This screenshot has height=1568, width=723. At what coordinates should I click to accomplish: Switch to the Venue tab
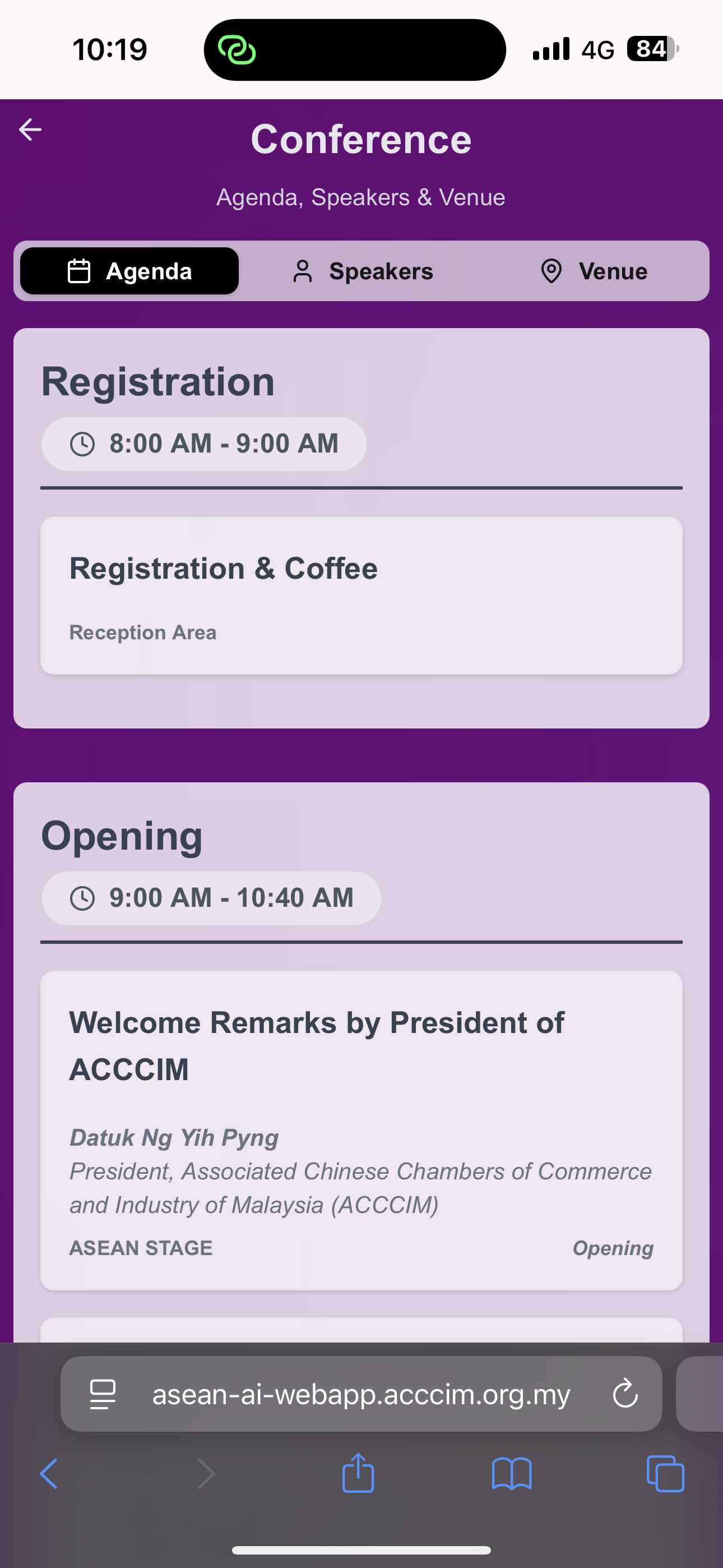coord(594,271)
